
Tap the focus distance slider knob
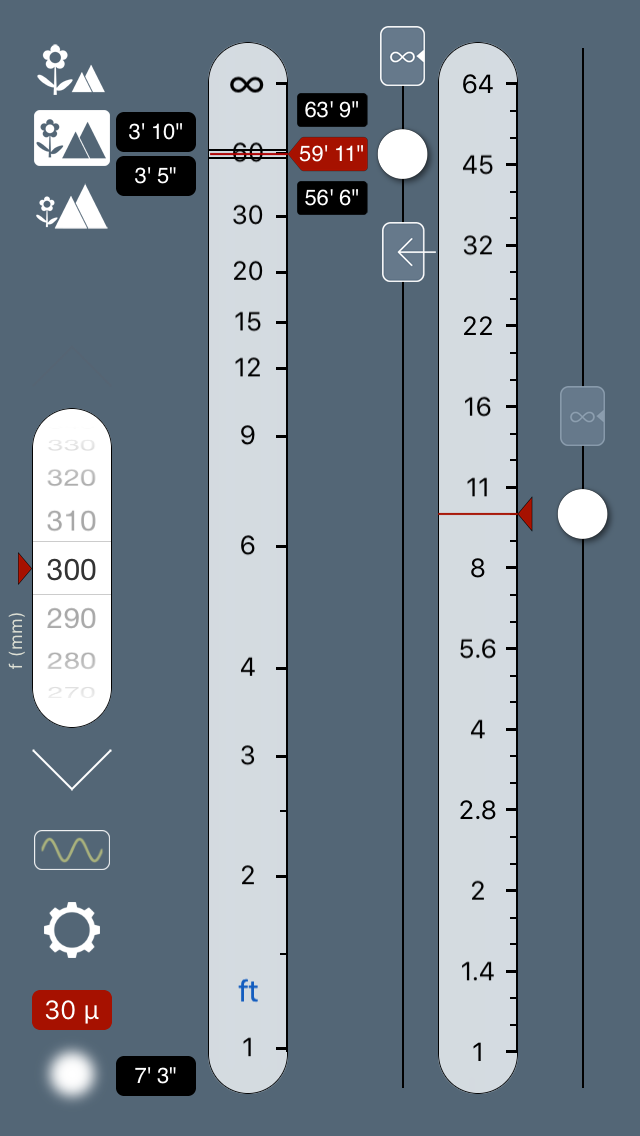(403, 154)
